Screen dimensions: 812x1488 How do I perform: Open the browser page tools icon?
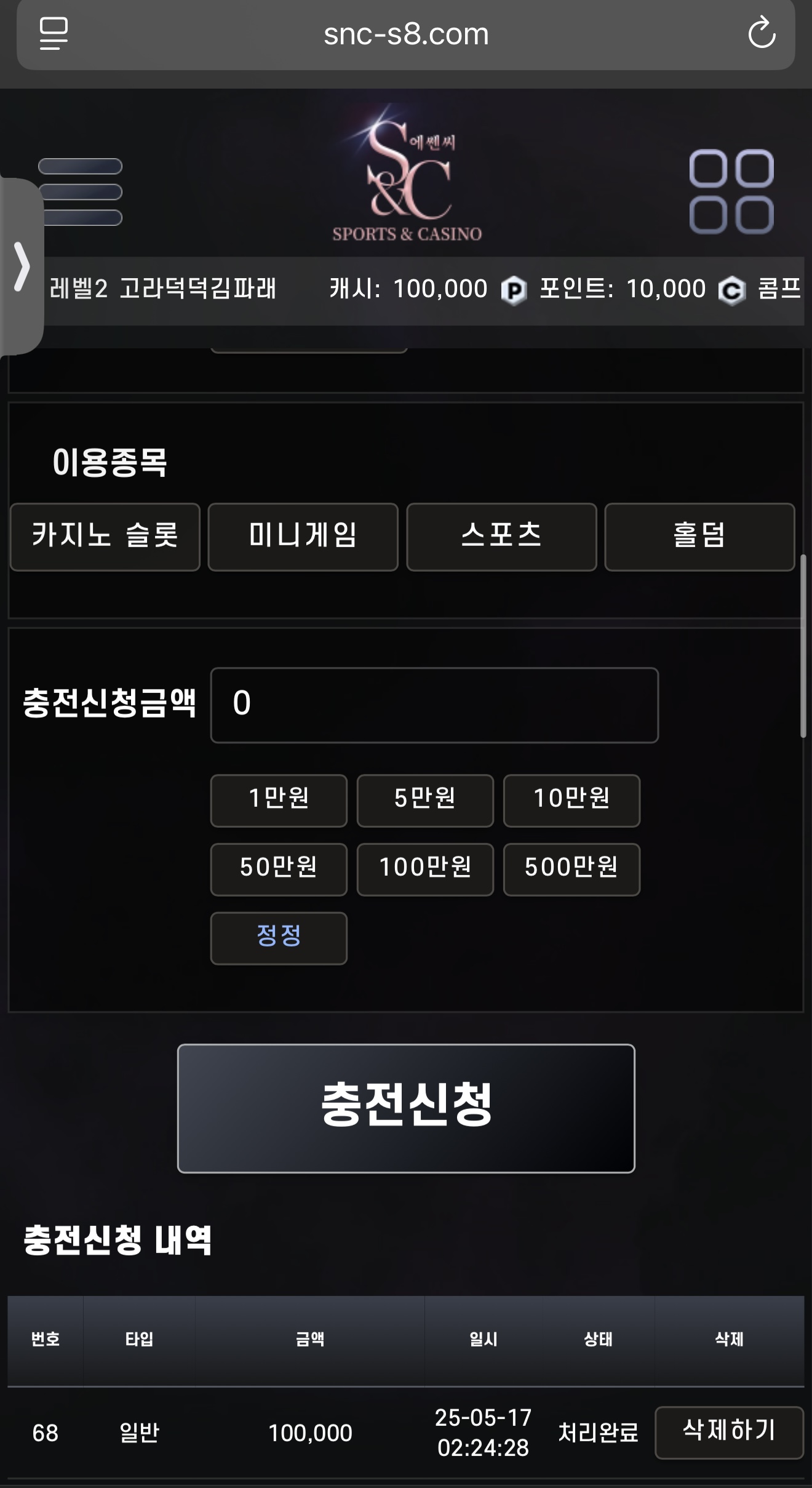[54, 33]
